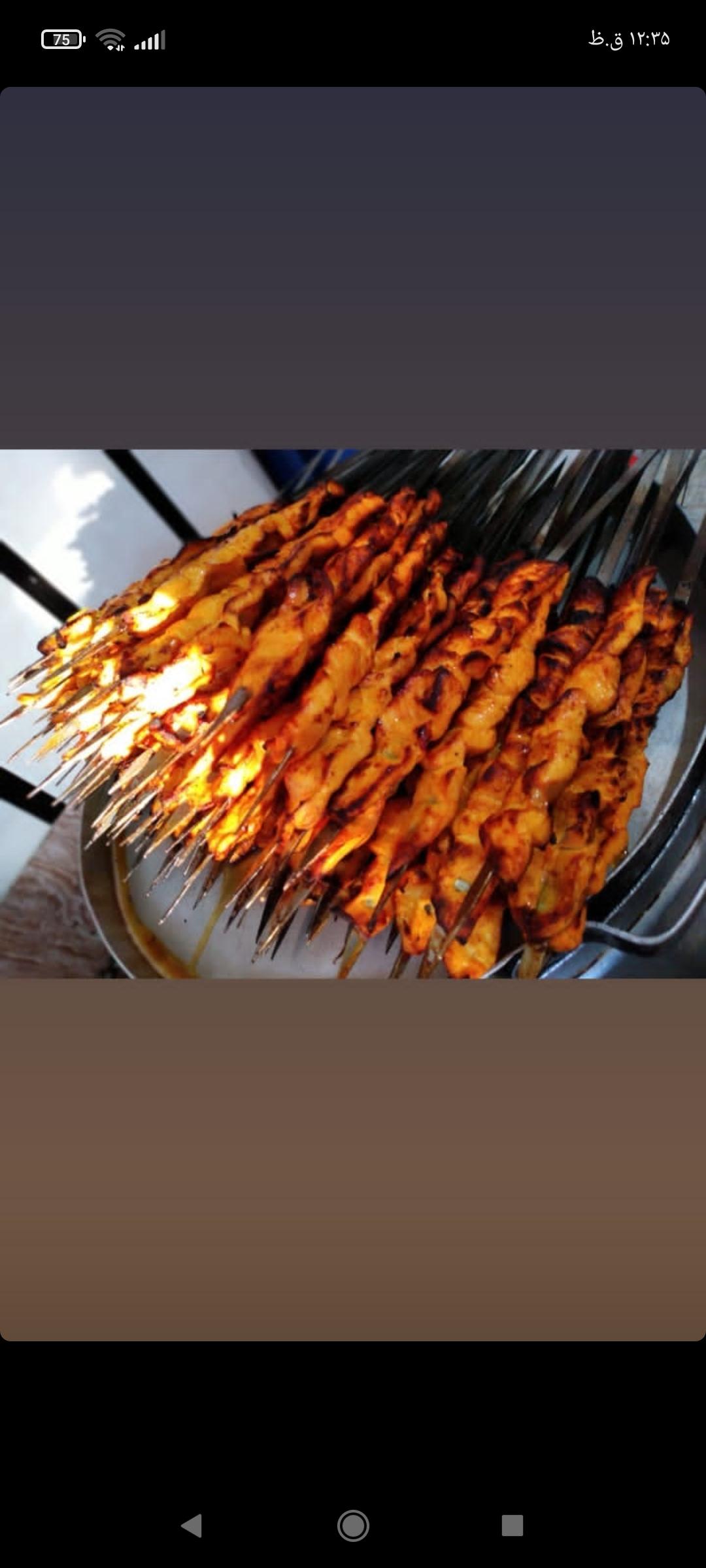The height and width of the screenshot is (1568, 706).
Task: Return to the home screen
Action: 353,1526
